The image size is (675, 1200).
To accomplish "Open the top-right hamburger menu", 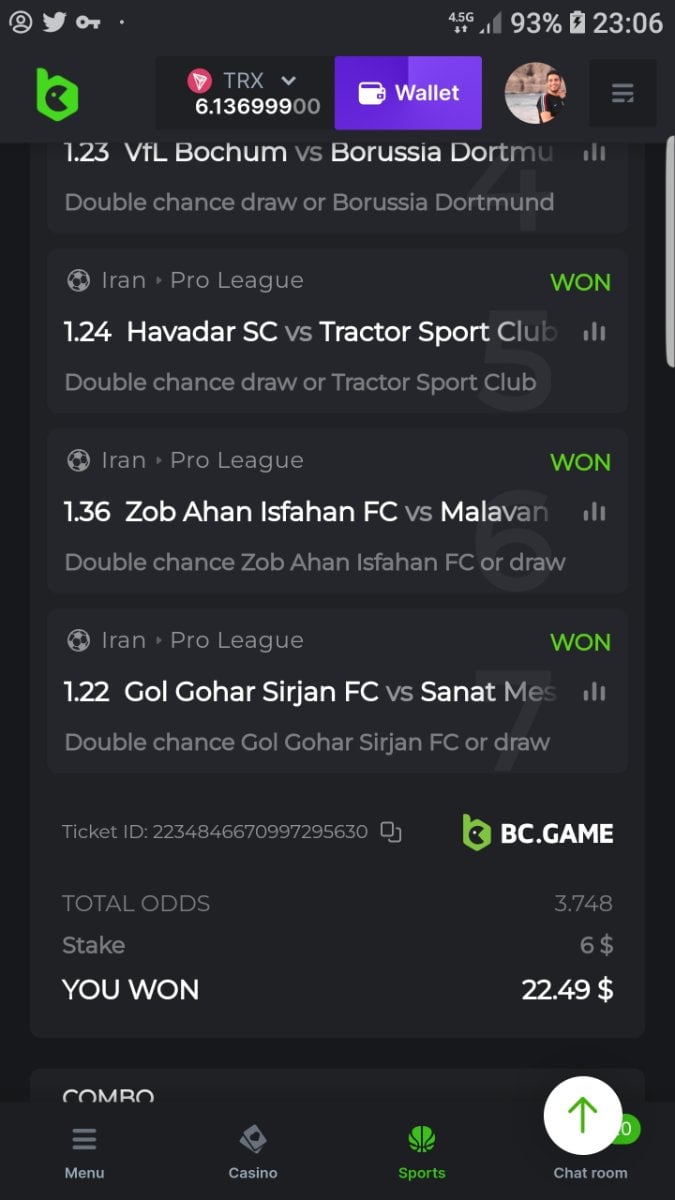I will 622,93.
